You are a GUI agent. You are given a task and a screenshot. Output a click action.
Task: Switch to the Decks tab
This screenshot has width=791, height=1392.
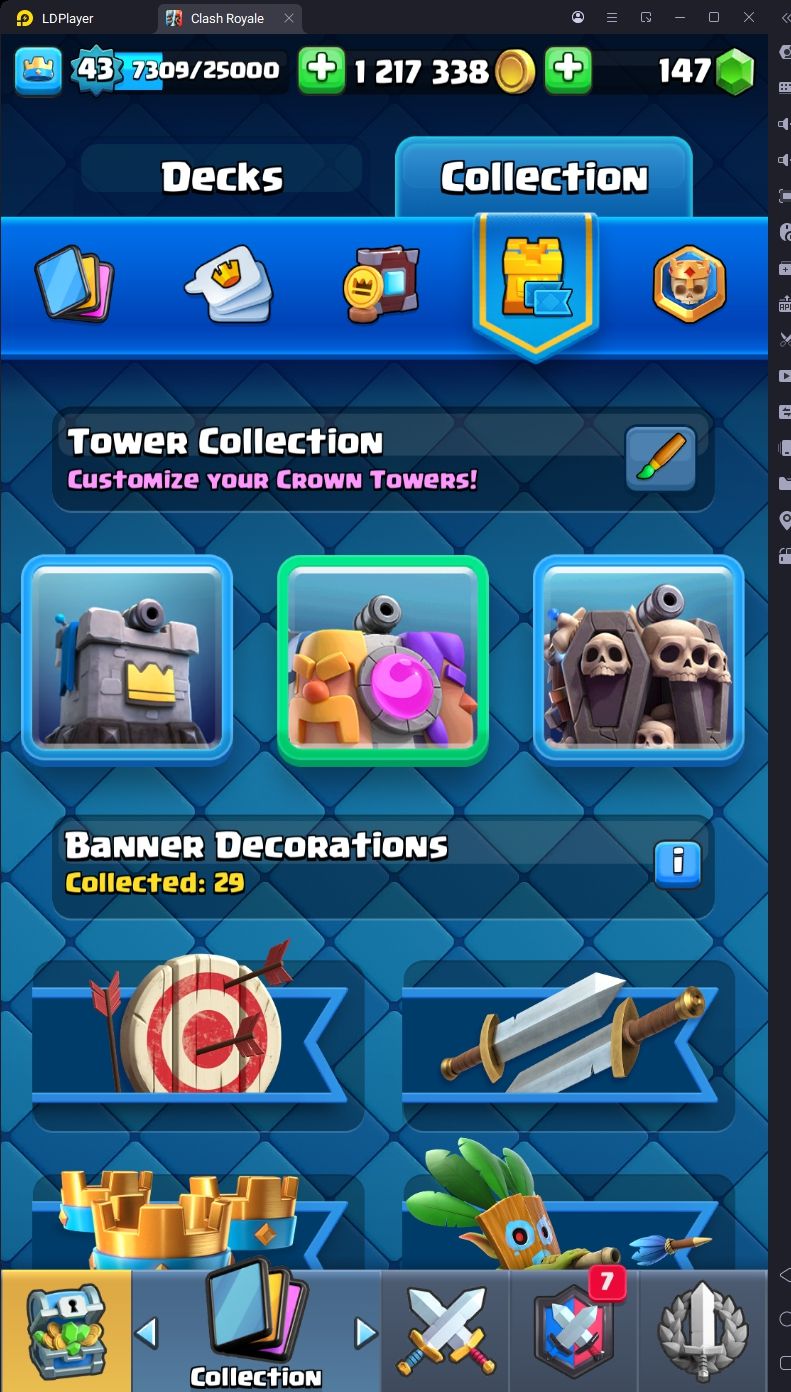222,177
